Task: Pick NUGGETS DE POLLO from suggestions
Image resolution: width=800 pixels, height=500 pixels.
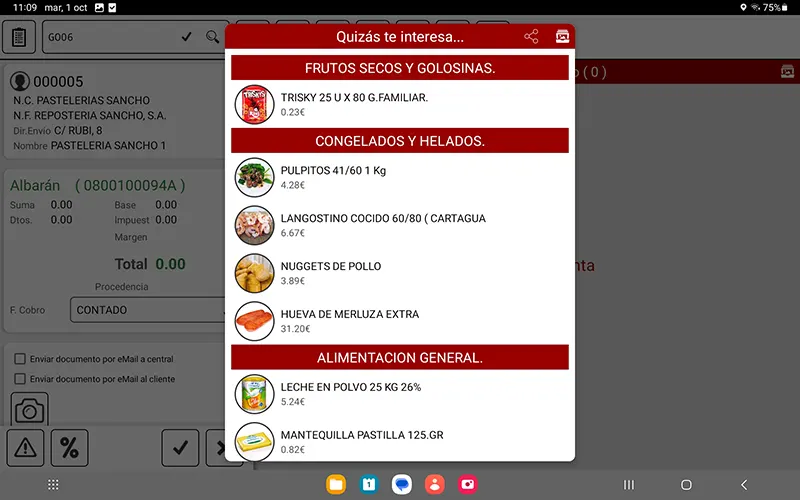Action: click(400, 273)
